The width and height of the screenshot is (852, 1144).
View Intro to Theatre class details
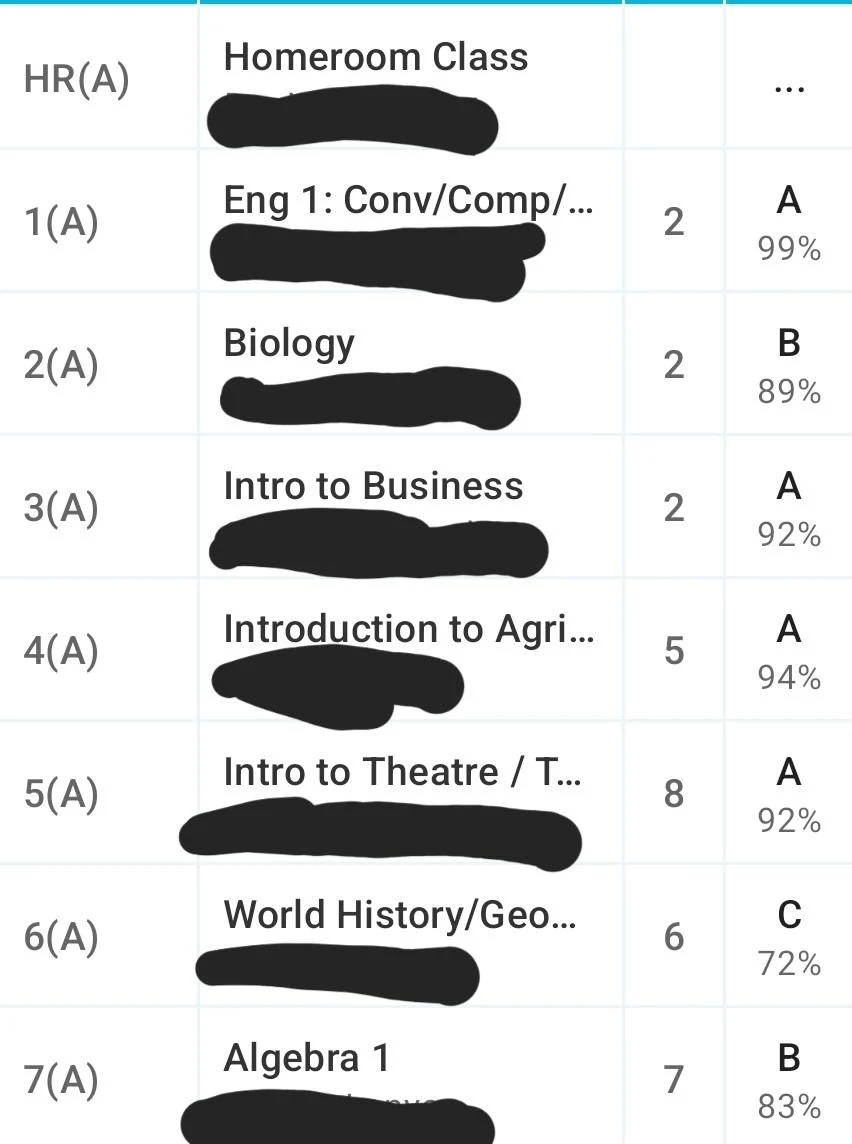402,772
